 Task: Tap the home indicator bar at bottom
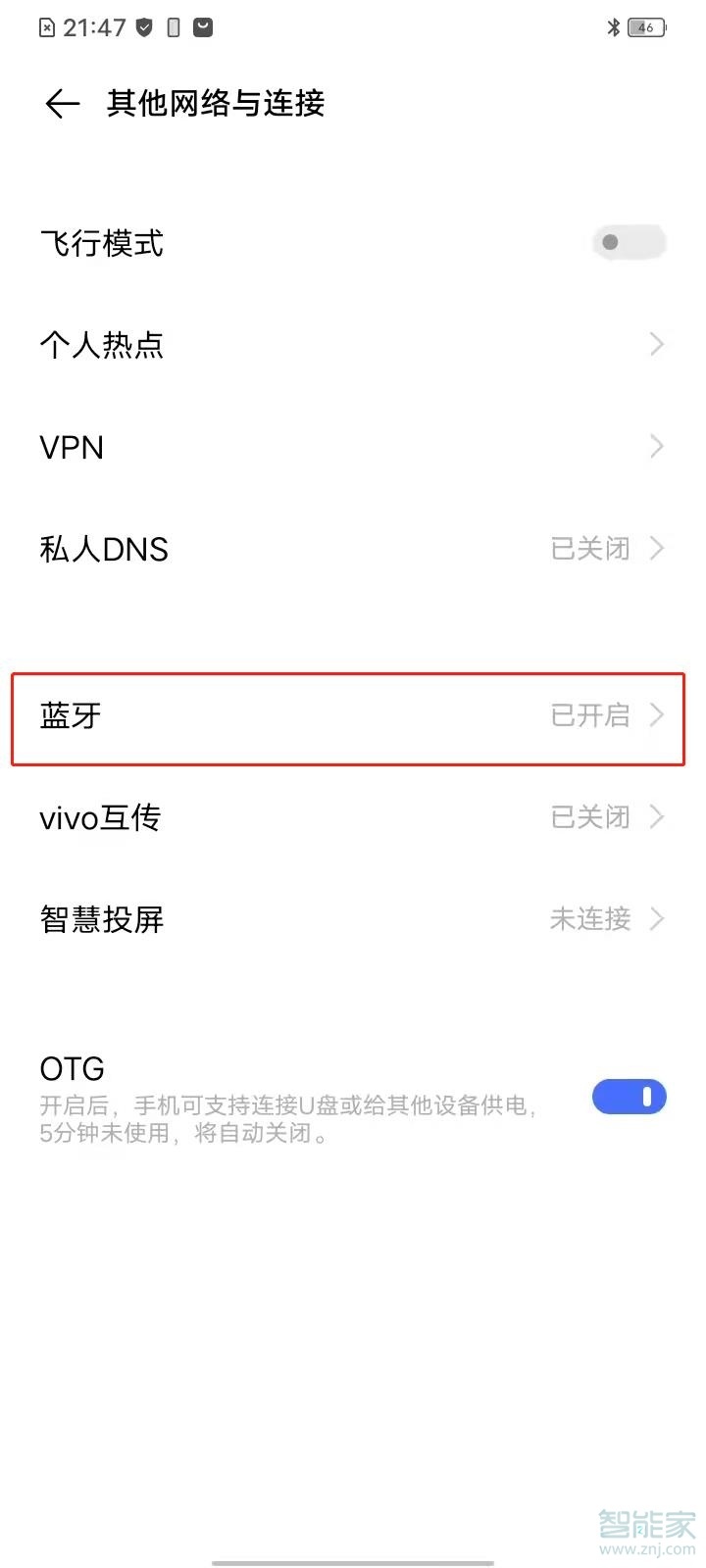353,1562
